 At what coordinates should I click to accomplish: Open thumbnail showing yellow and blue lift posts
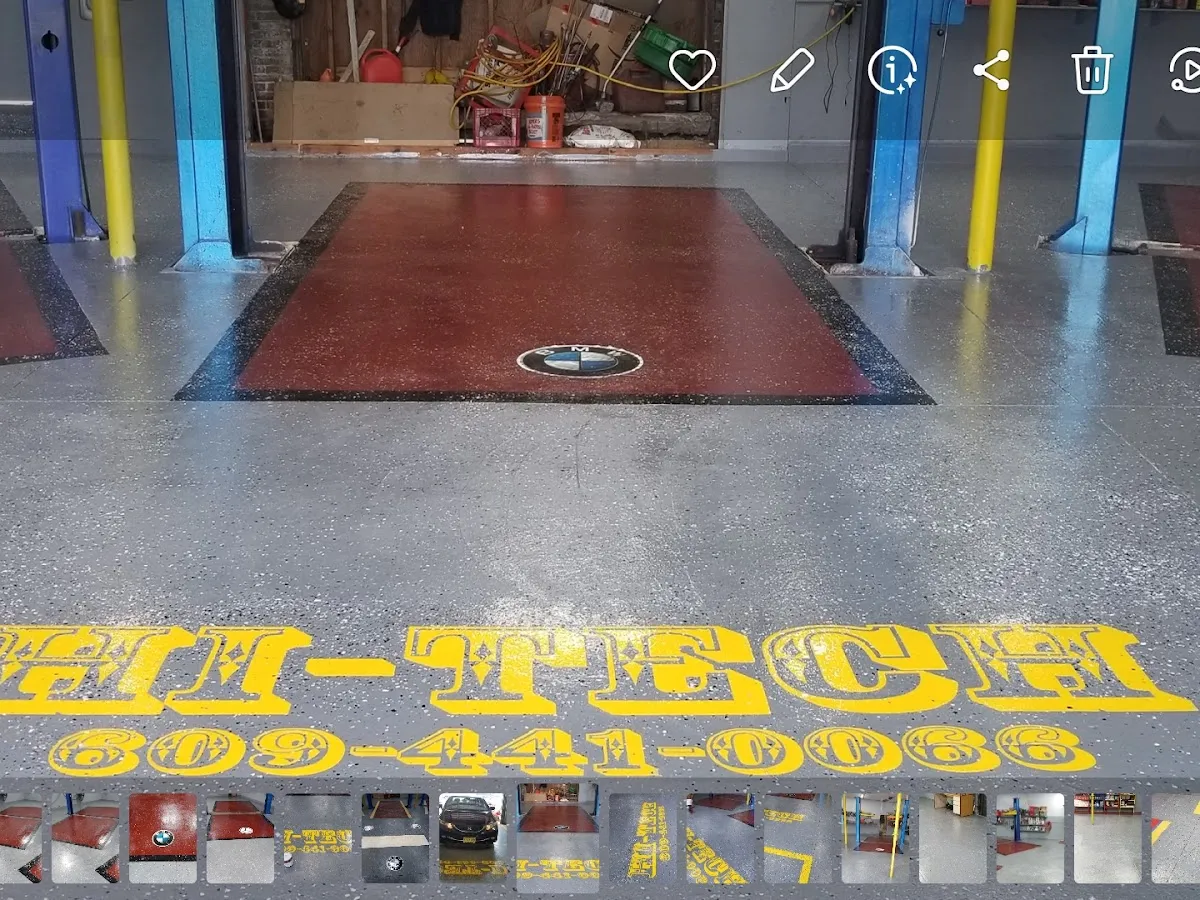pos(875,837)
